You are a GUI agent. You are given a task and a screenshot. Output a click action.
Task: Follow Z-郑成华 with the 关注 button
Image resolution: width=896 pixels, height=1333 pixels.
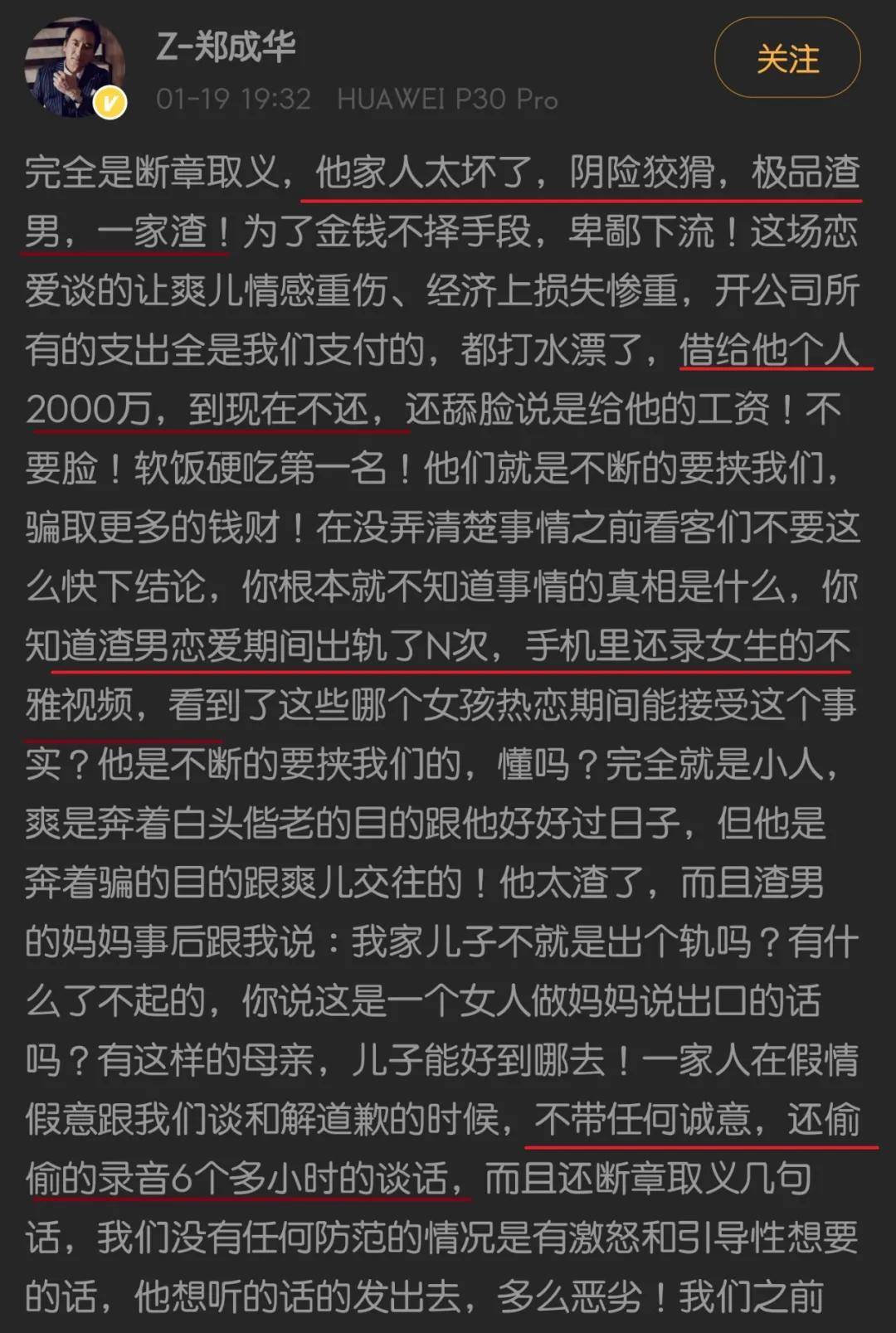[786, 59]
